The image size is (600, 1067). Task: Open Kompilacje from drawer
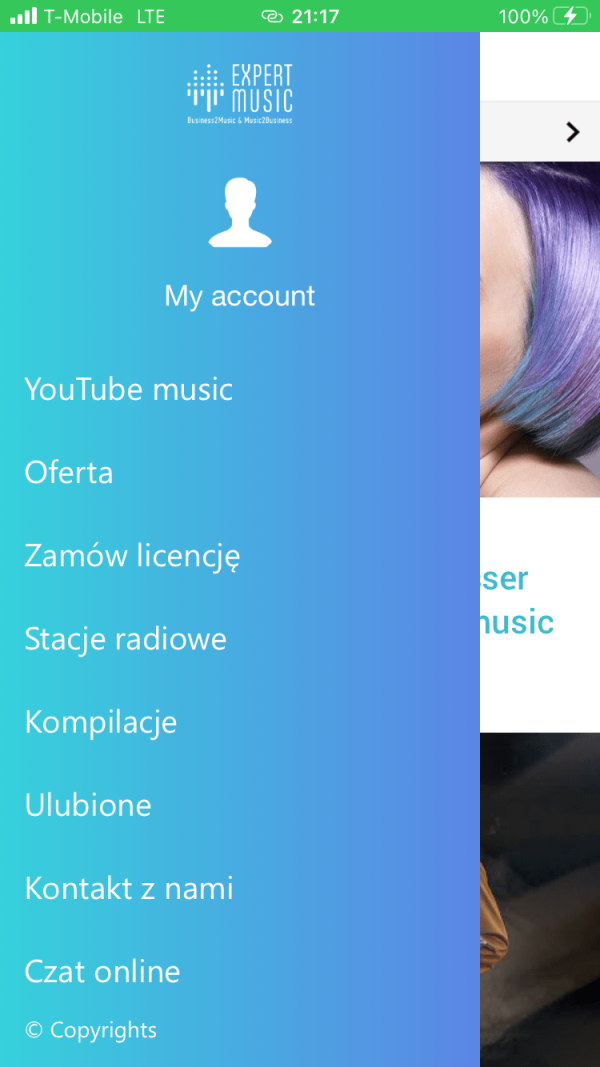point(101,722)
